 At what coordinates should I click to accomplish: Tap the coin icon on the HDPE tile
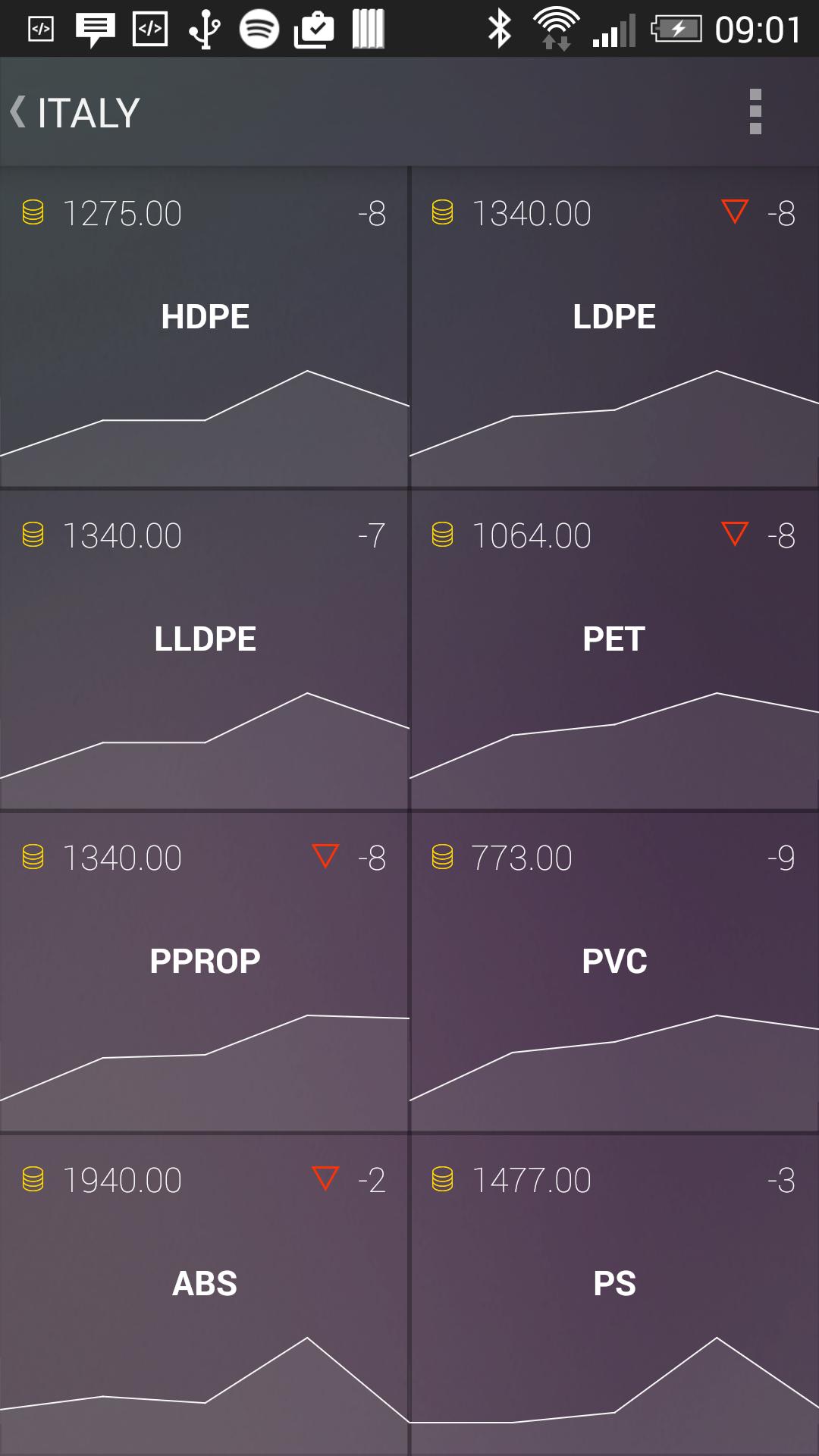(x=33, y=213)
